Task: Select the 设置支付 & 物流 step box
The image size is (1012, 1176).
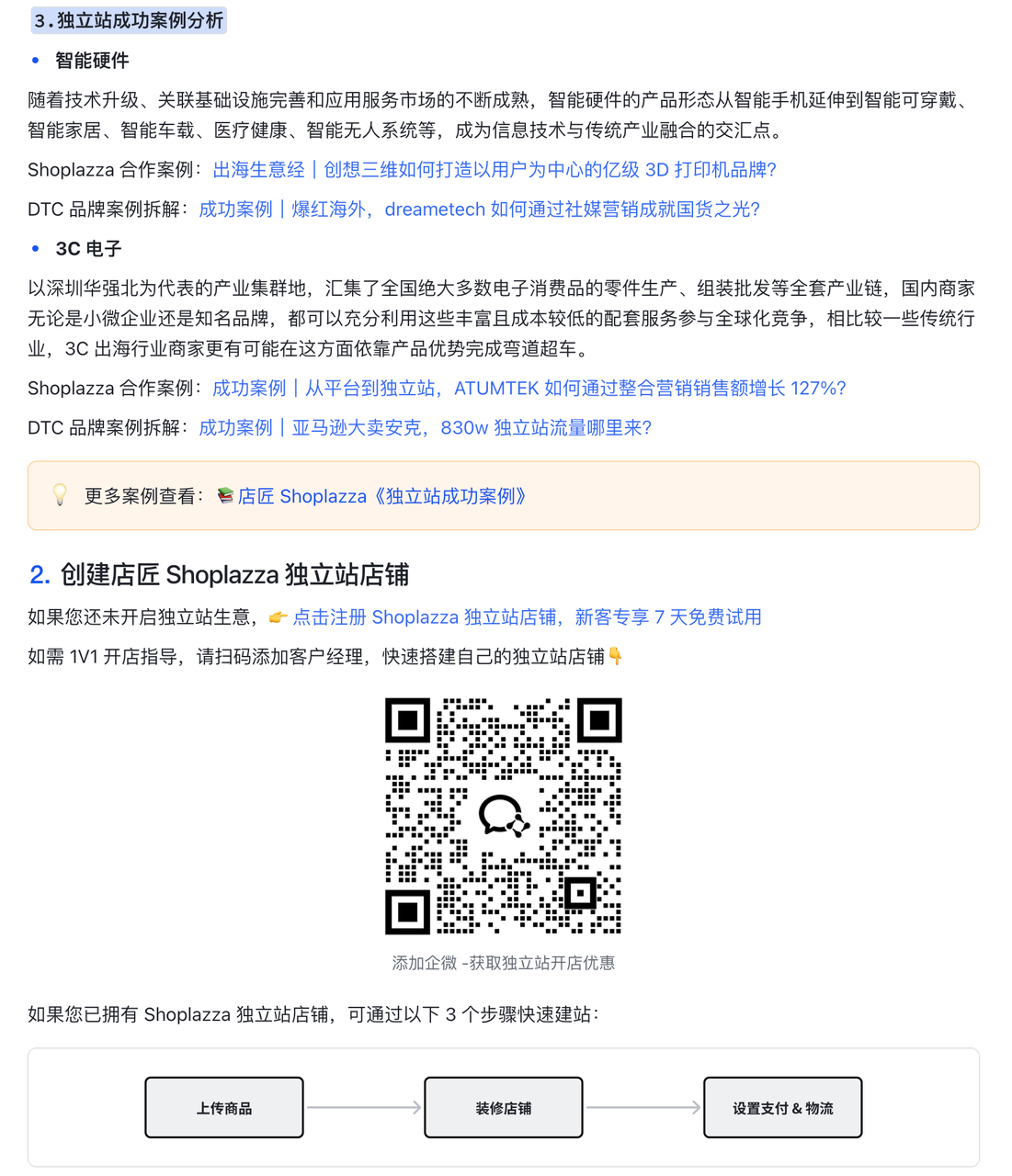Action: click(x=782, y=1108)
